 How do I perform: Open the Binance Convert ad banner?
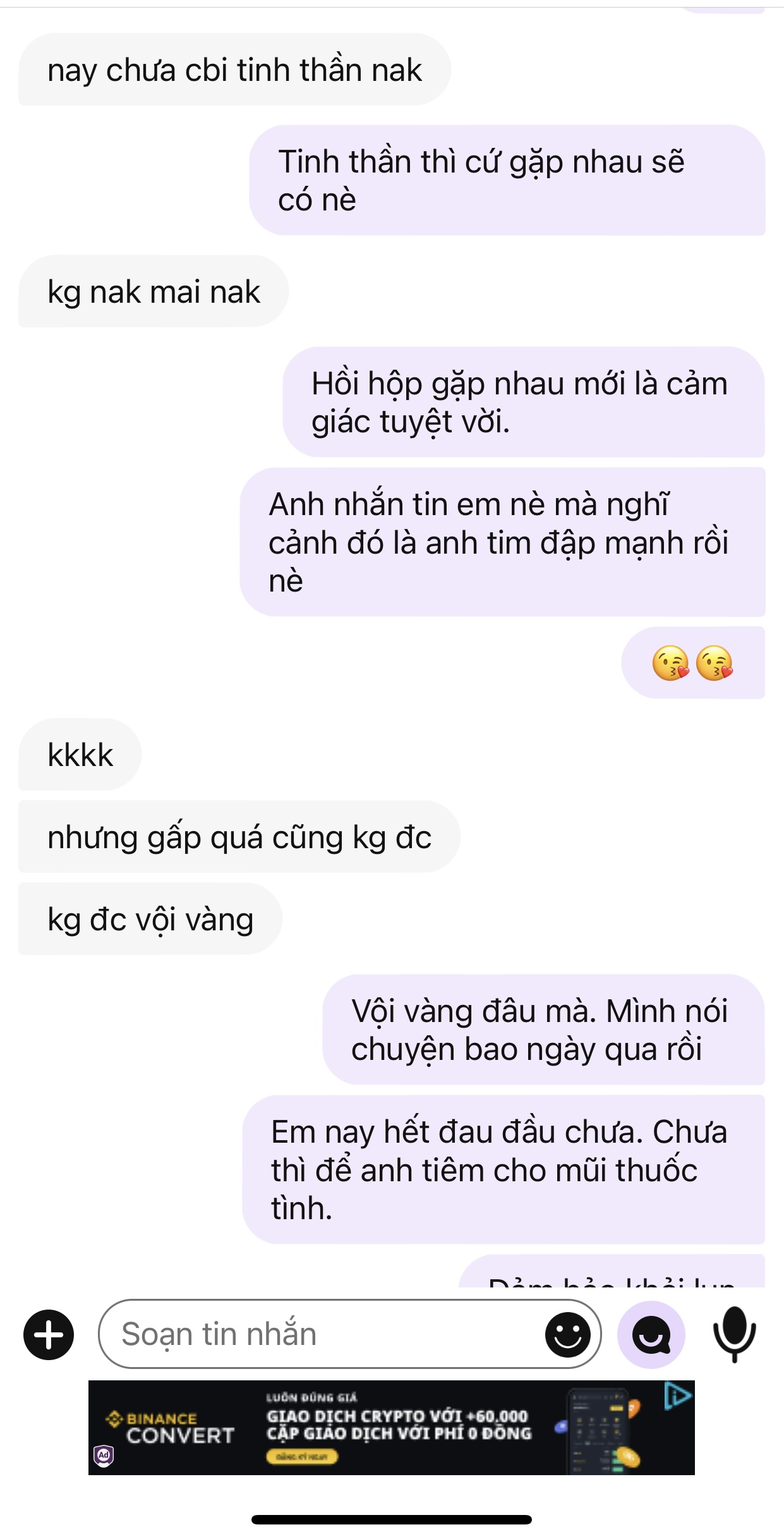392,1428
